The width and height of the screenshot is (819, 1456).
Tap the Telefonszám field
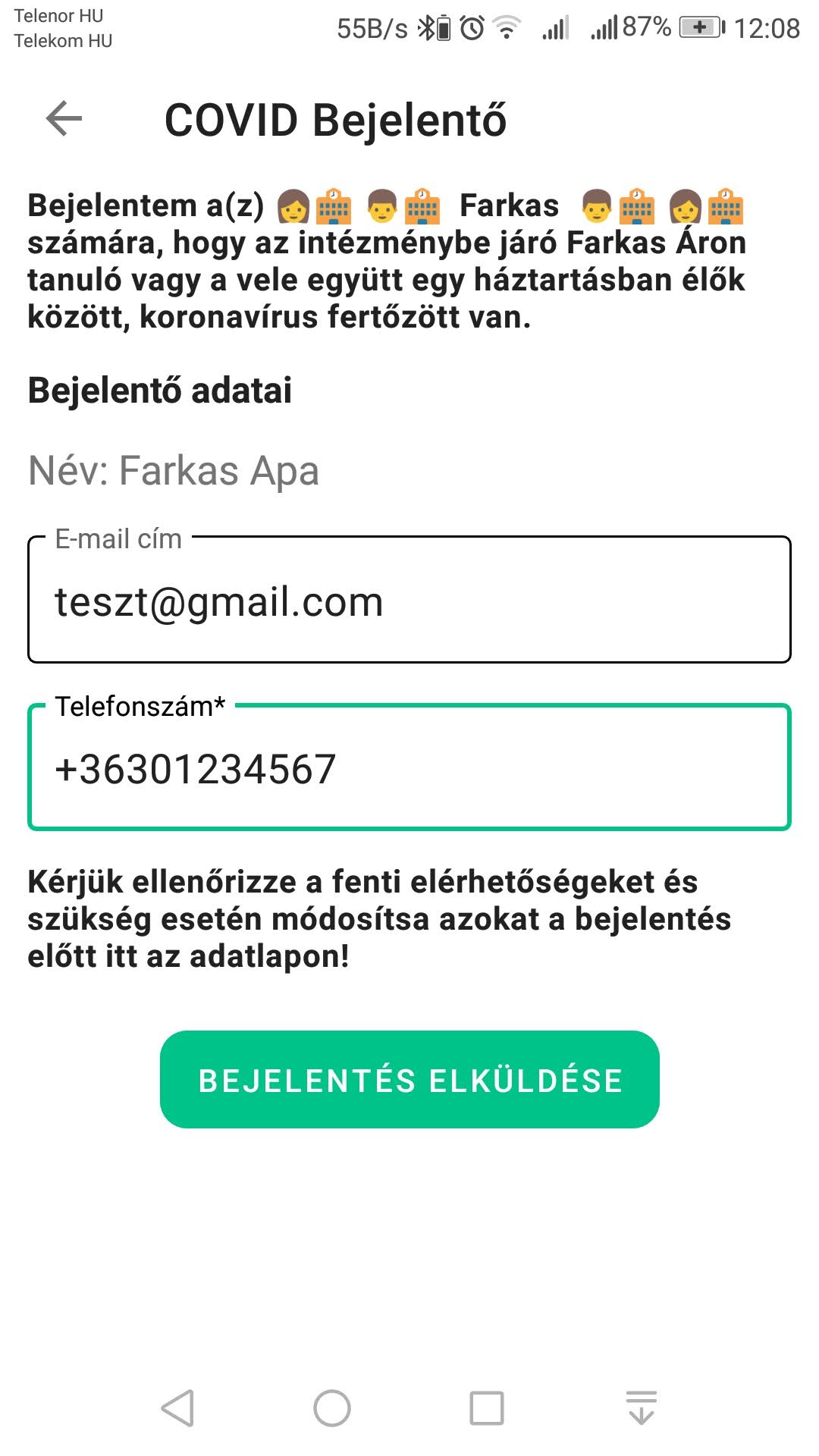409,767
